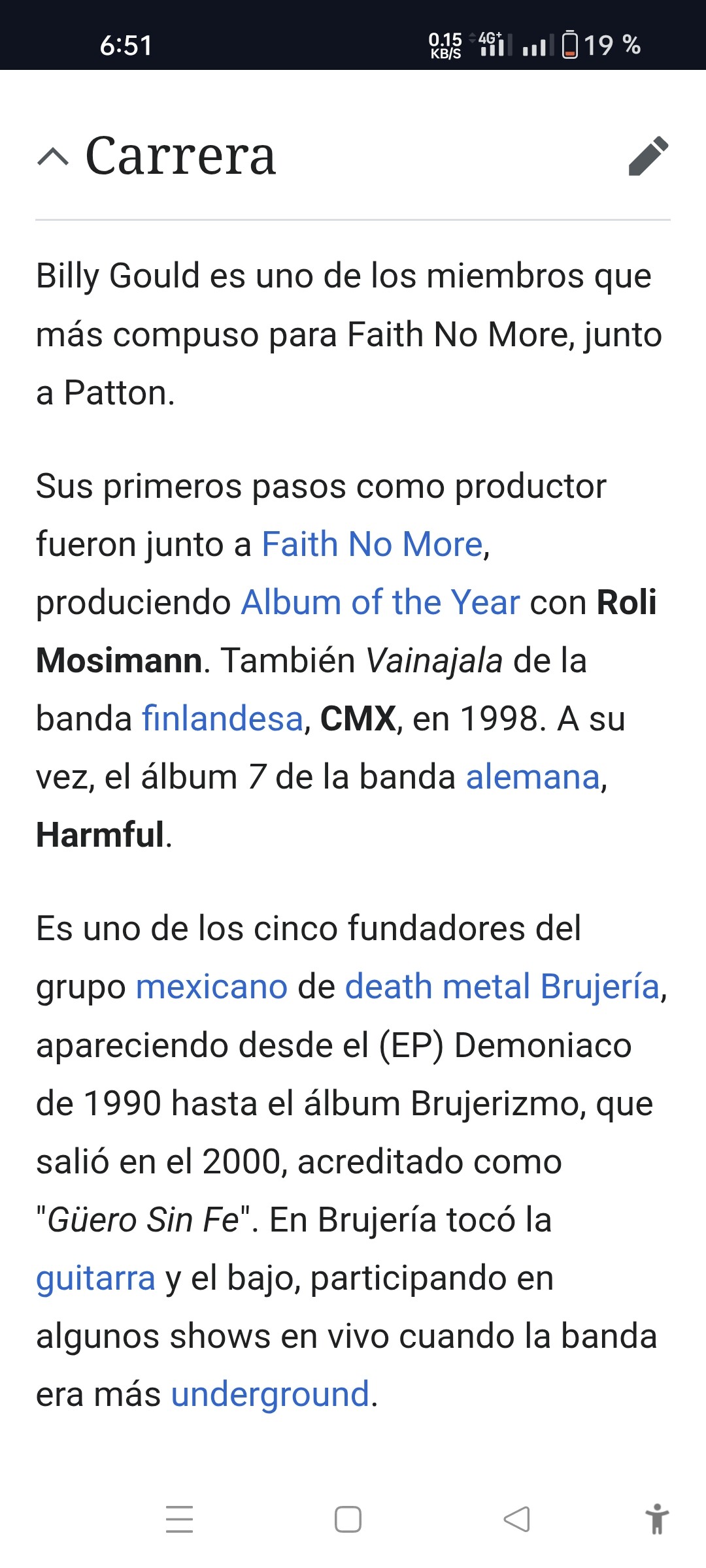Viewport: 706px width, 1568px height.
Task: Open the underground link
Action: tap(270, 1394)
